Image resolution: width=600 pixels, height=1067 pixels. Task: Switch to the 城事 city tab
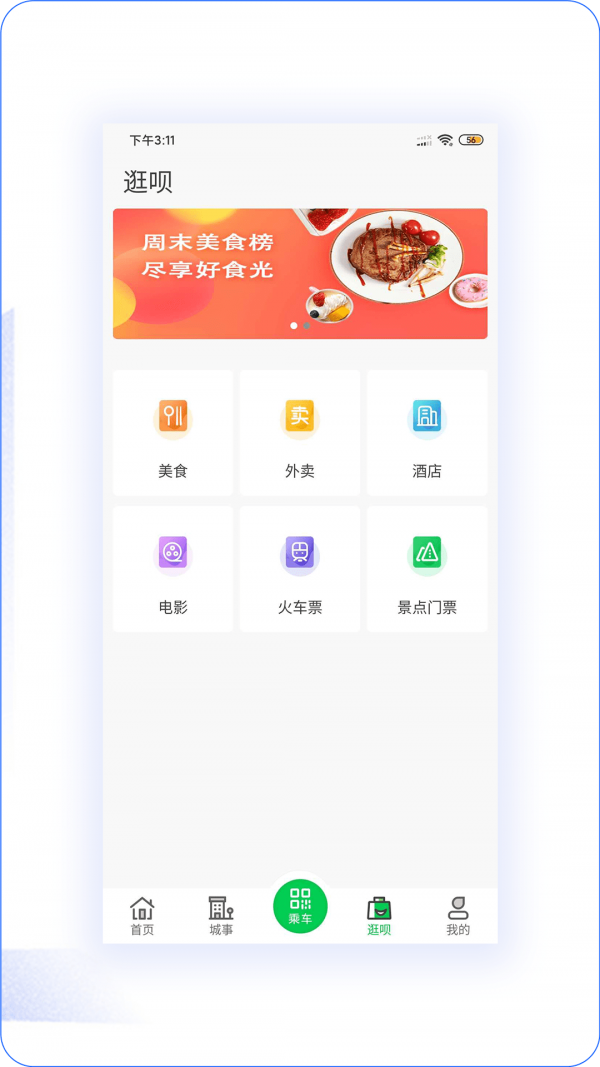(x=221, y=915)
